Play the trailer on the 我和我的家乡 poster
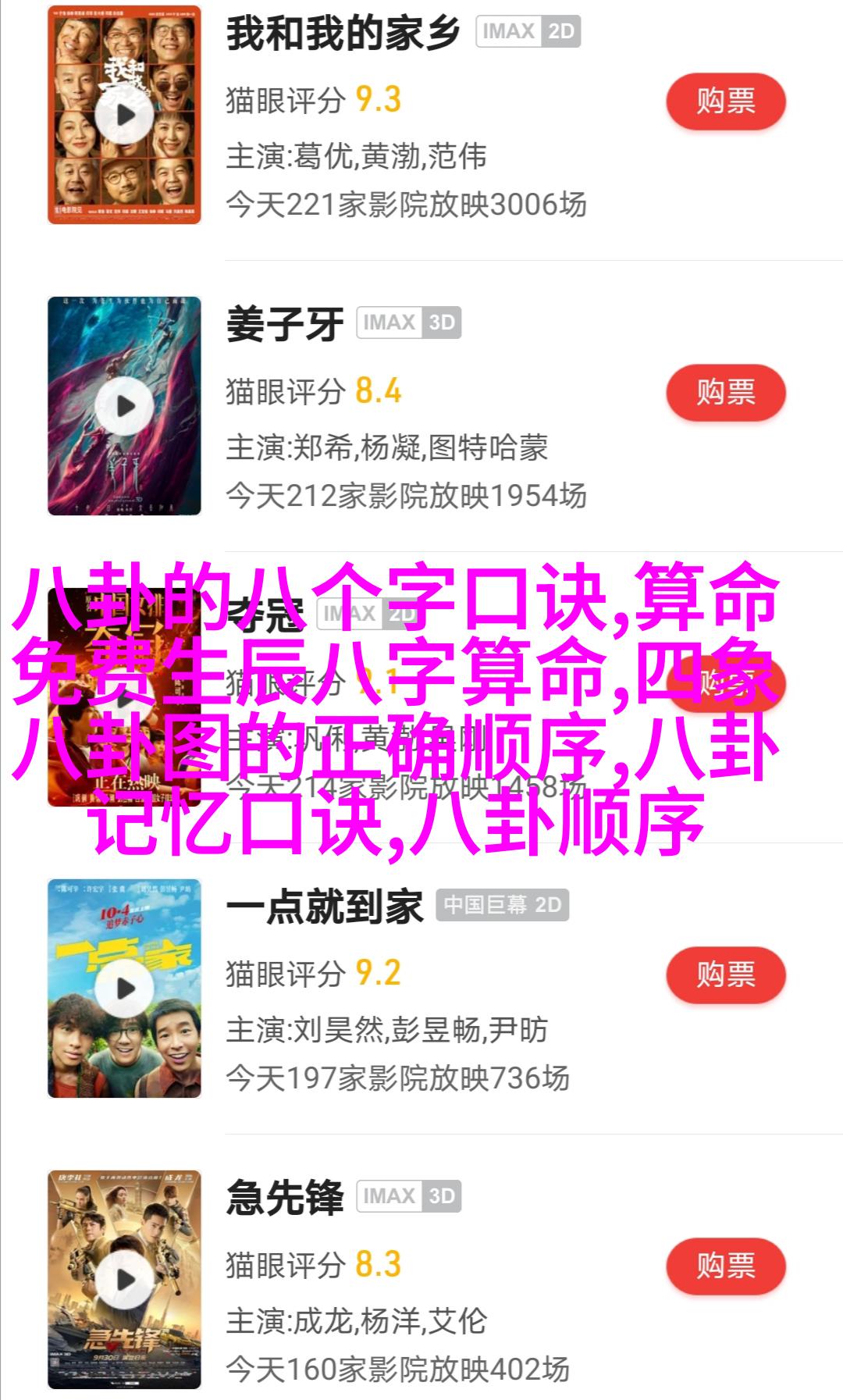 125,116
